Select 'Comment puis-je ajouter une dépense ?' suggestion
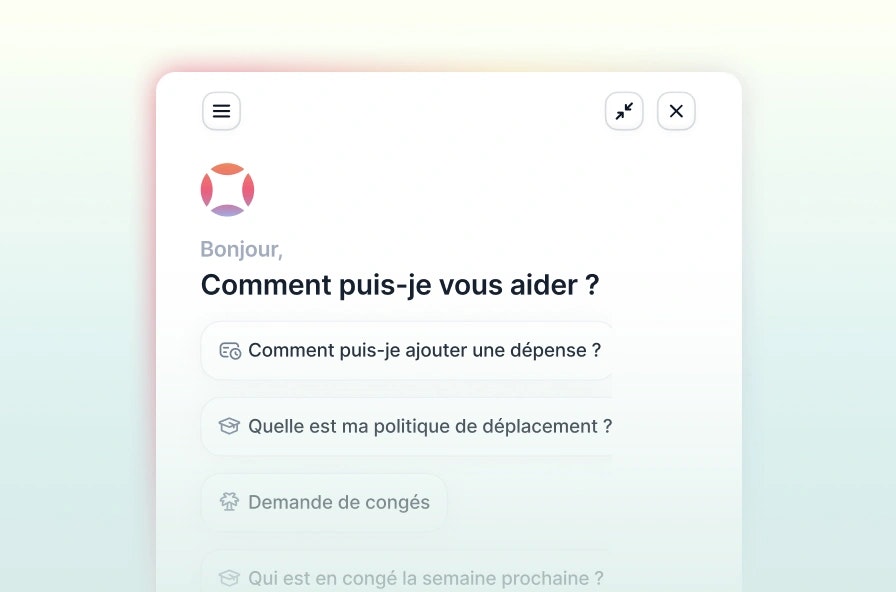 (410, 351)
